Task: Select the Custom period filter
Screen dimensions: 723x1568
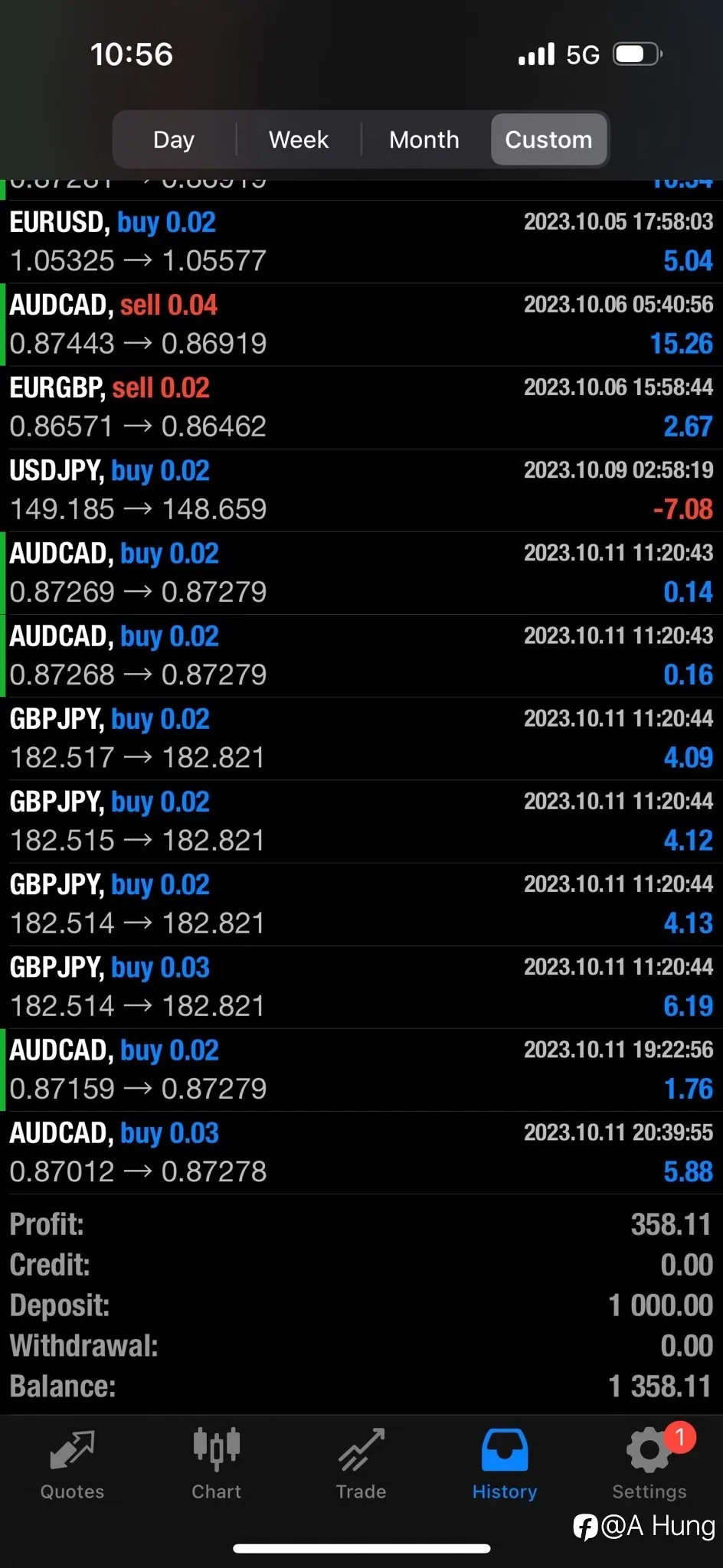Action: [x=548, y=139]
